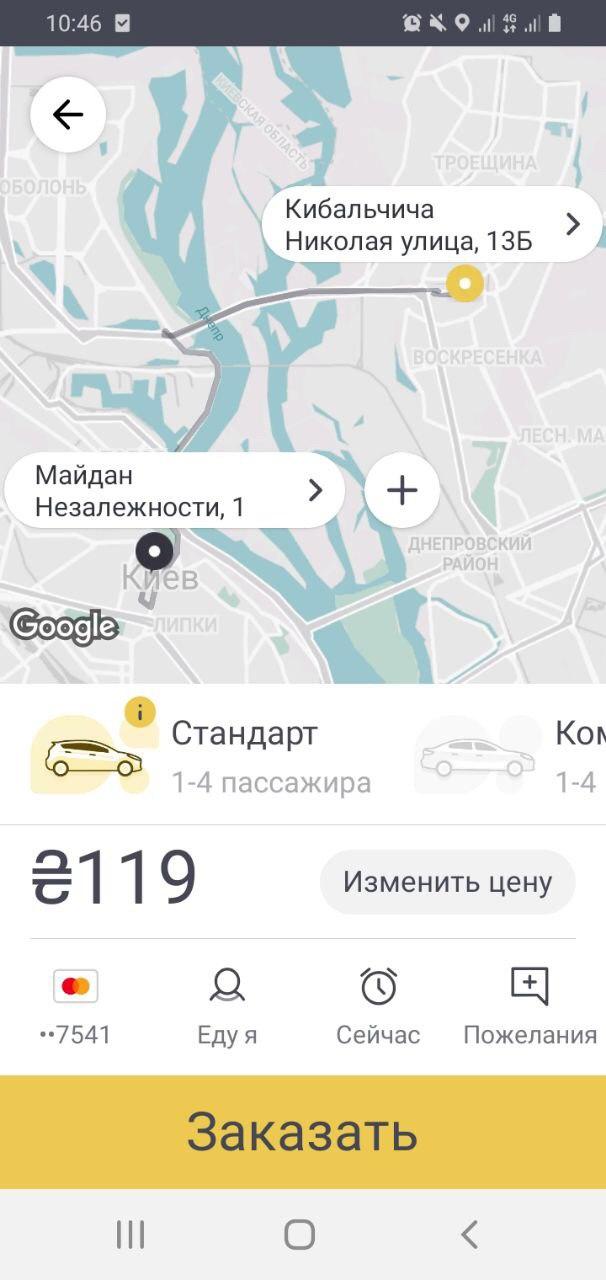The image size is (606, 1280).
Task: Open the Еду я passenger option
Action: click(227, 1007)
